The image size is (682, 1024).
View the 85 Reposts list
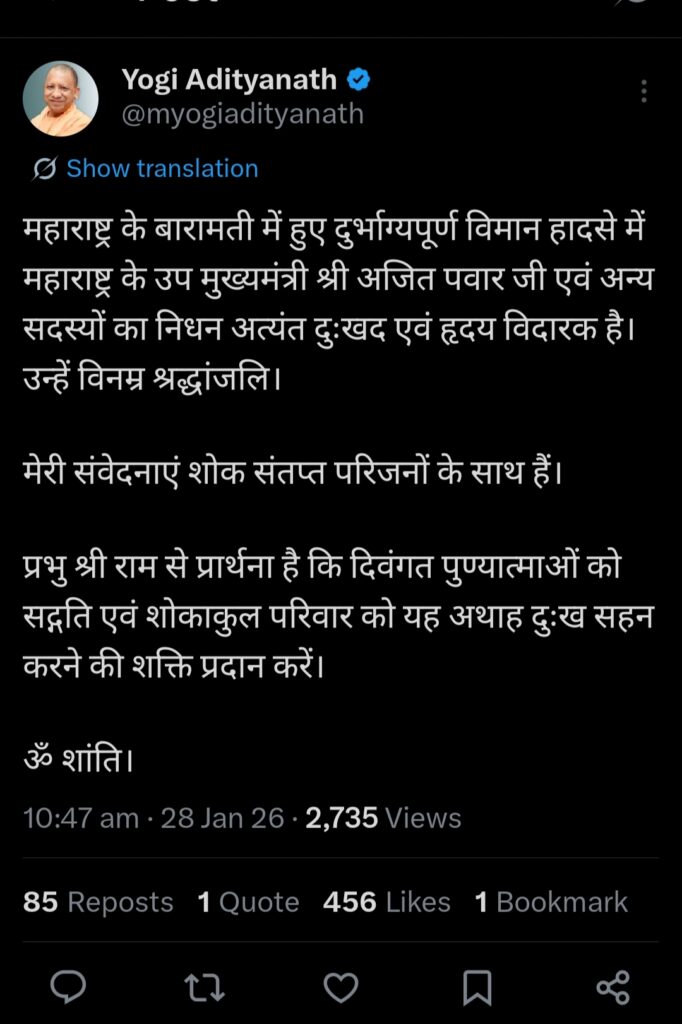(98, 902)
